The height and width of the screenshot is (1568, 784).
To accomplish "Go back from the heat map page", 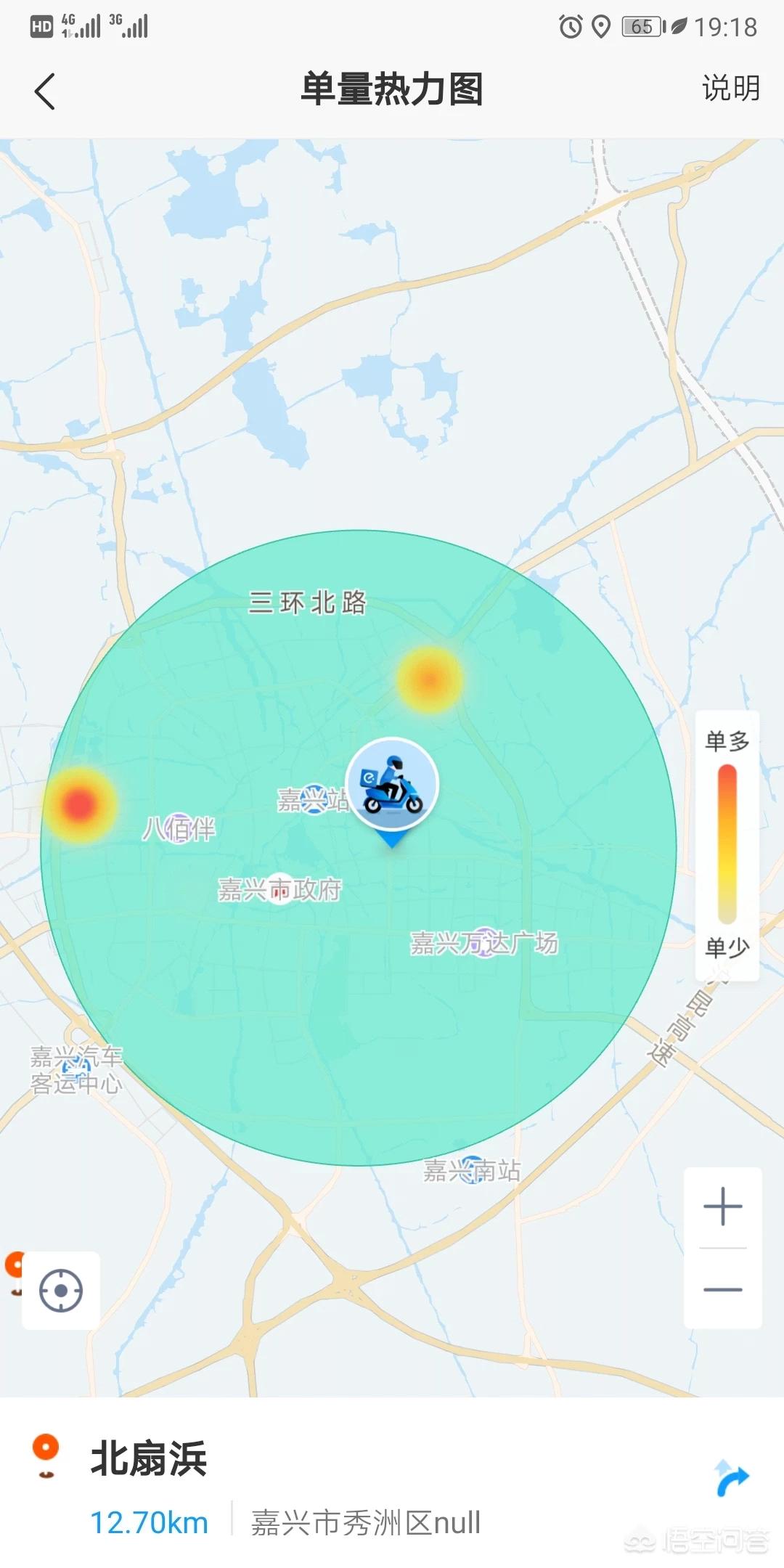I will [x=45, y=91].
